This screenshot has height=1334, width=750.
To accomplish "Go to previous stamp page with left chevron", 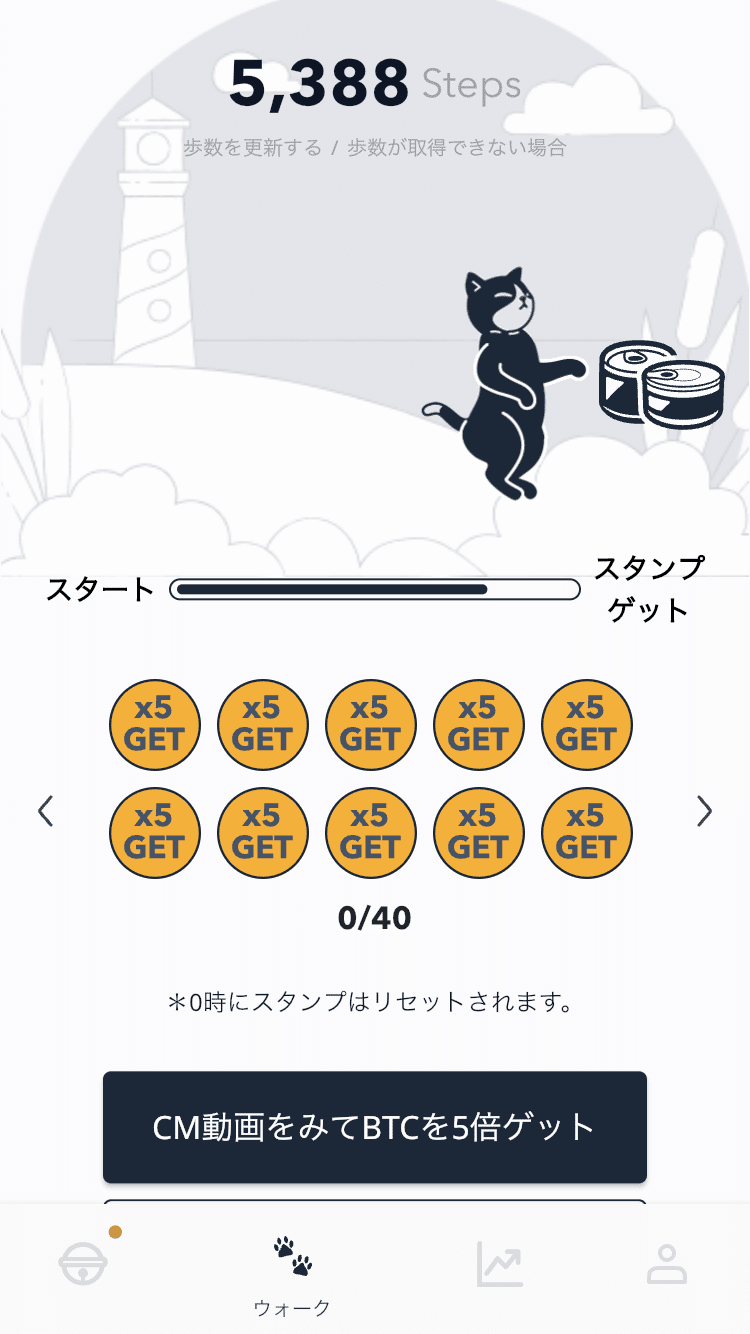I will pos(46,812).
